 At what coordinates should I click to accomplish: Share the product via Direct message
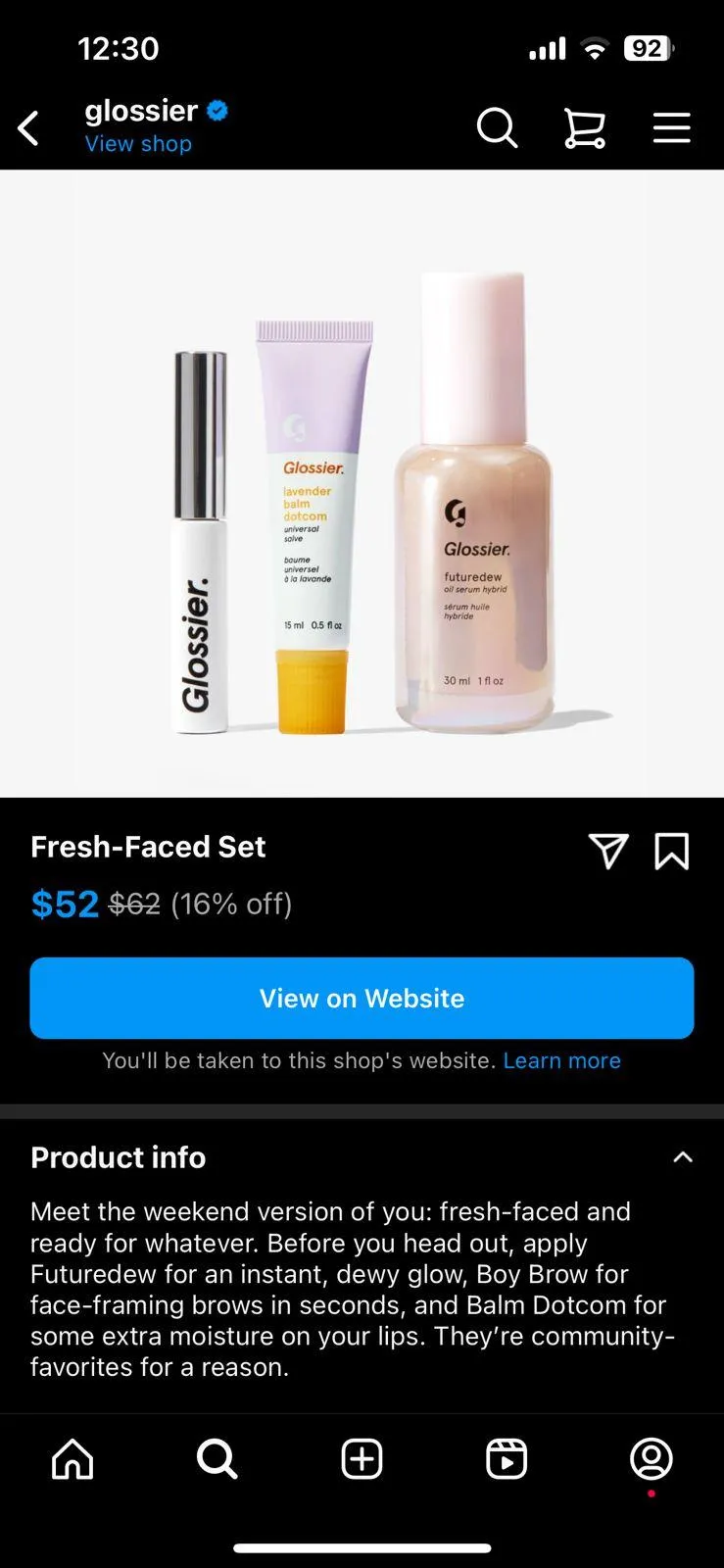(607, 852)
